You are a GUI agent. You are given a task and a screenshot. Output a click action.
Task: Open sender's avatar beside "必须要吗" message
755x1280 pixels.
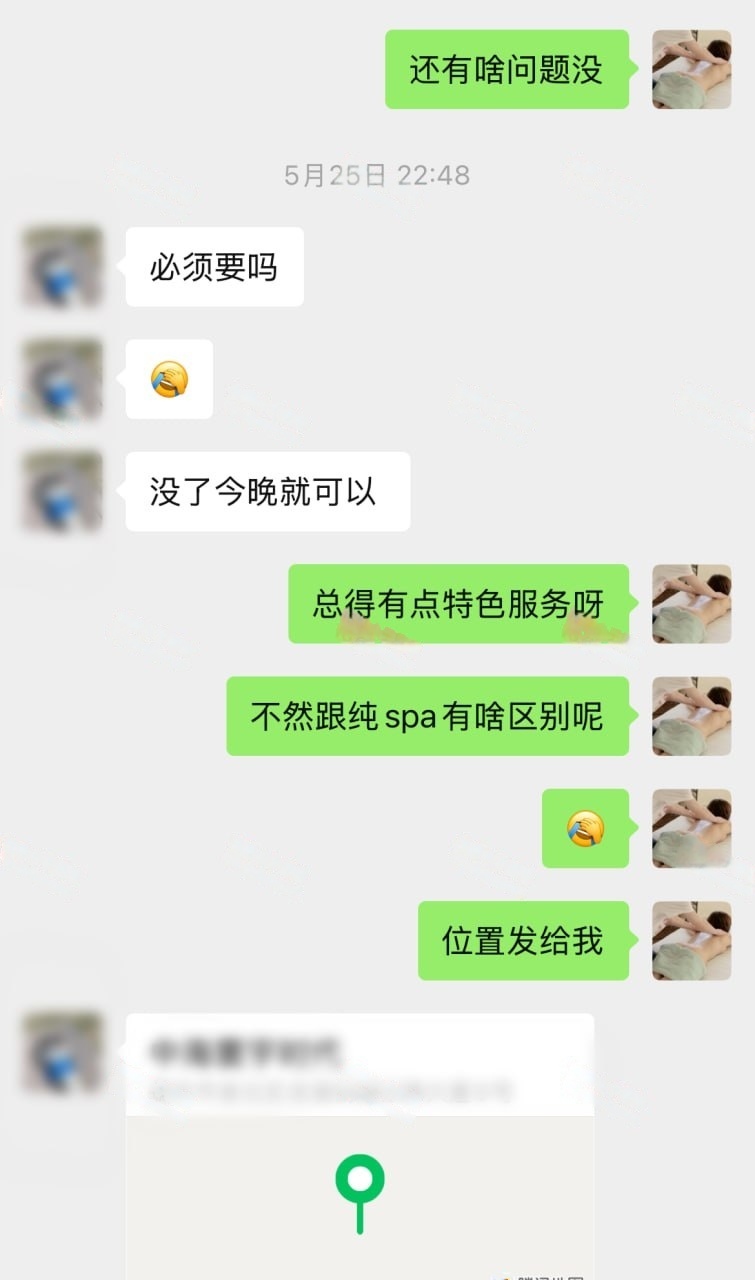pyautogui.click(x=63, y=267)
